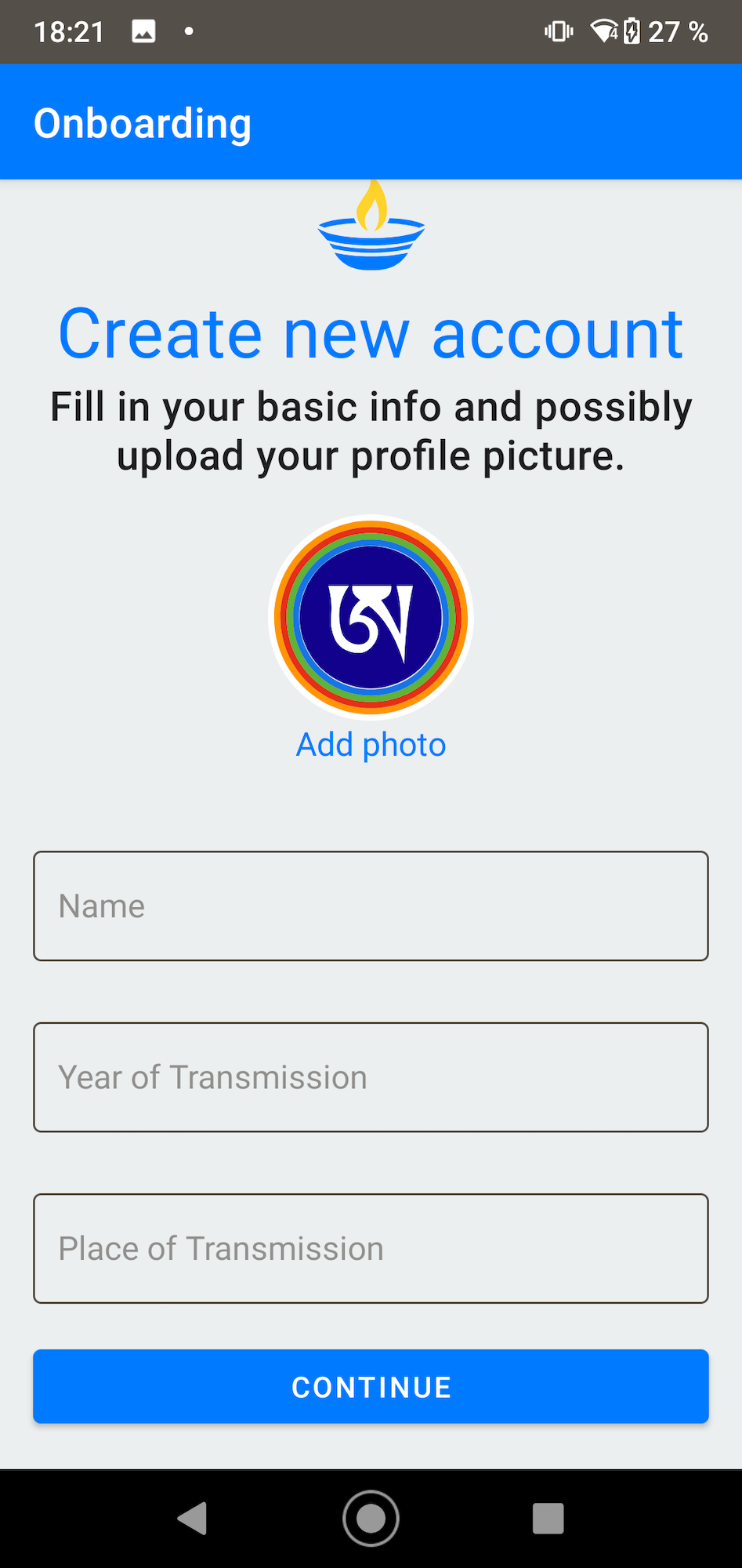Tap the Add photo link

(371, 745)
